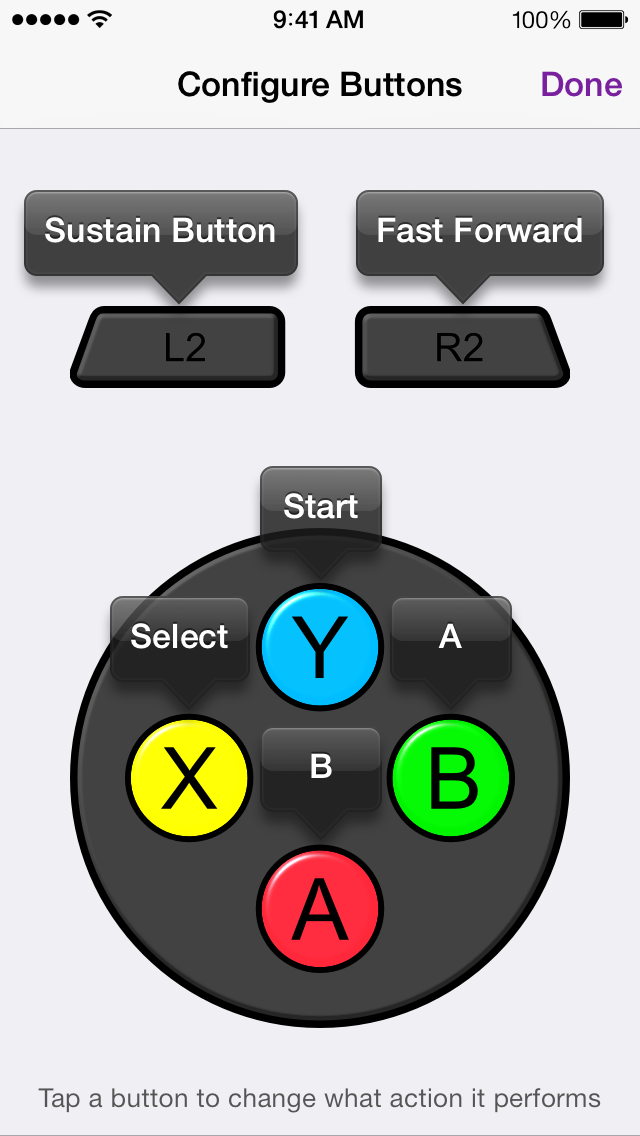Tap the blue Y button
The height and width of the screenshot is (1136, 640).
coord(320,647)
